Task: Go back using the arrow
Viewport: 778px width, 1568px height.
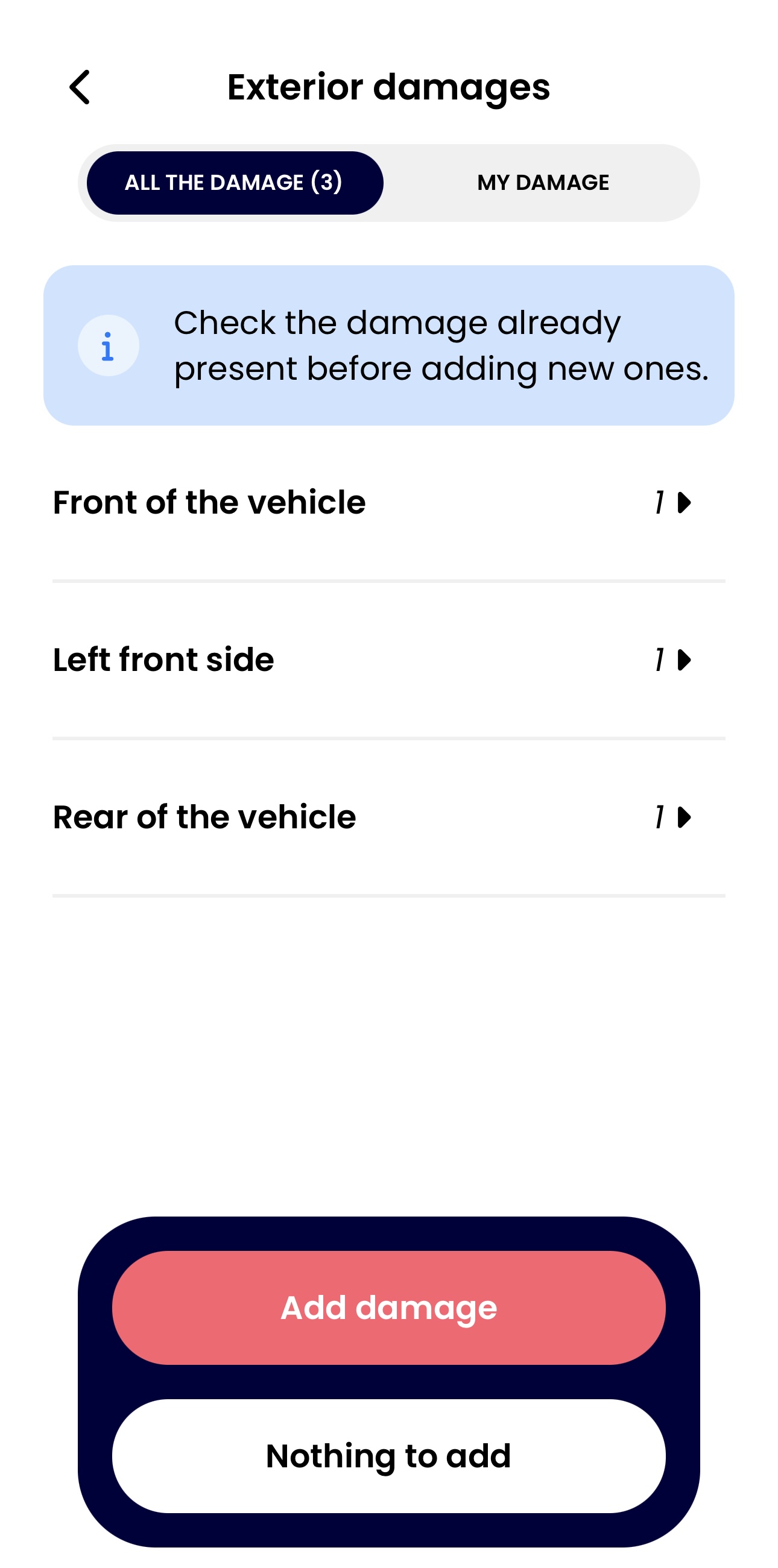Action: 80,87
